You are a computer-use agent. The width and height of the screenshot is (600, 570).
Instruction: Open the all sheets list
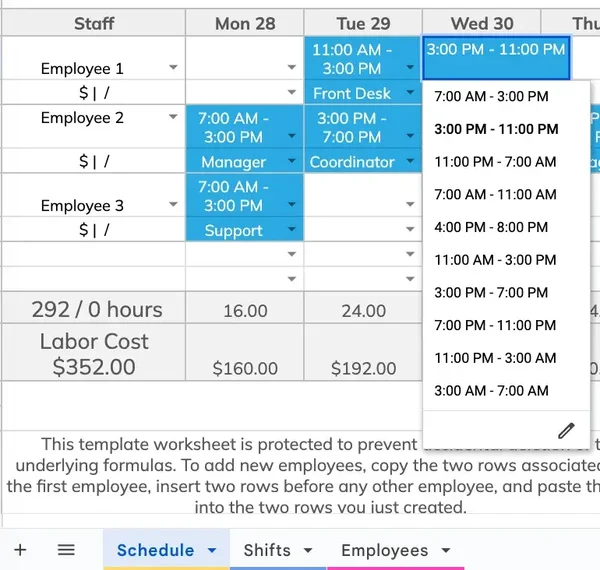click(66, 550)
